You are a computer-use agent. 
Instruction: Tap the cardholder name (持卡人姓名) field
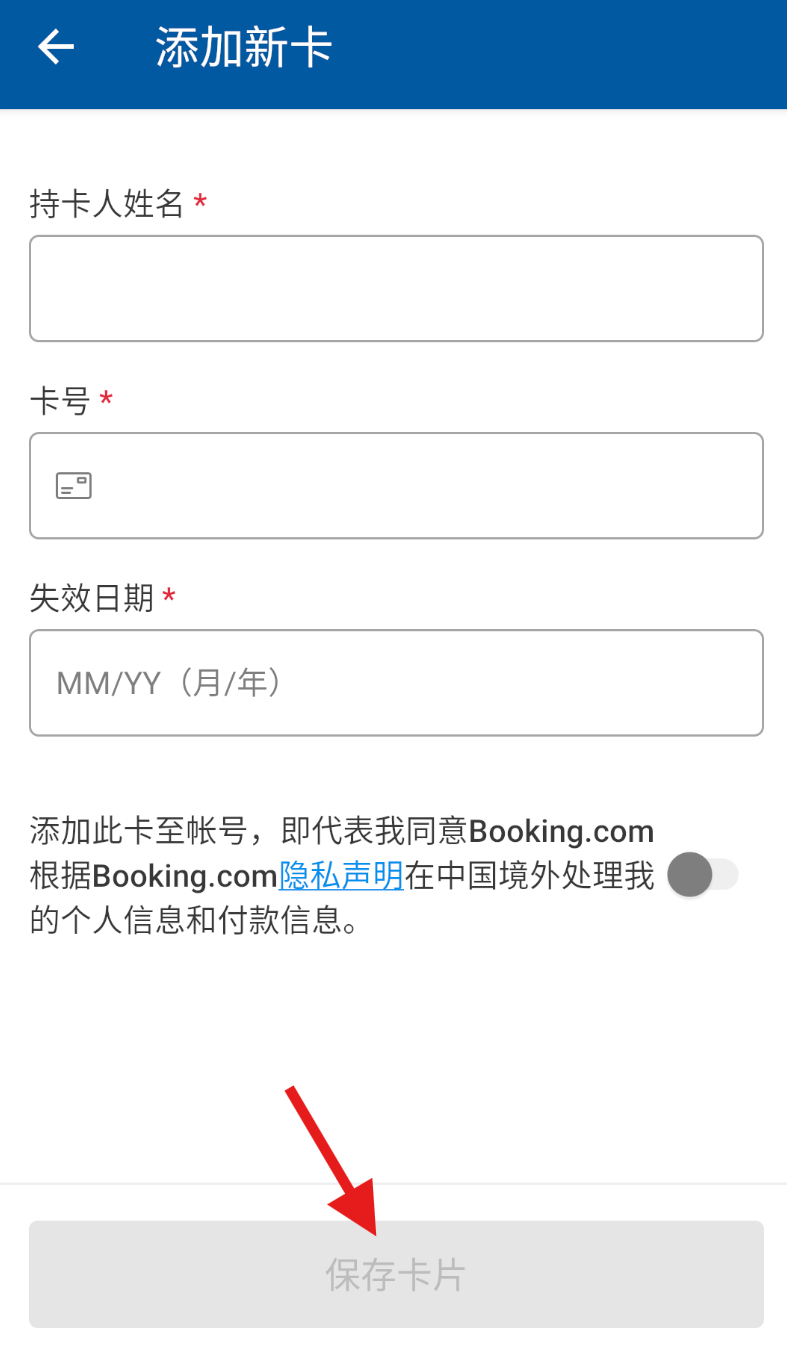396,289
